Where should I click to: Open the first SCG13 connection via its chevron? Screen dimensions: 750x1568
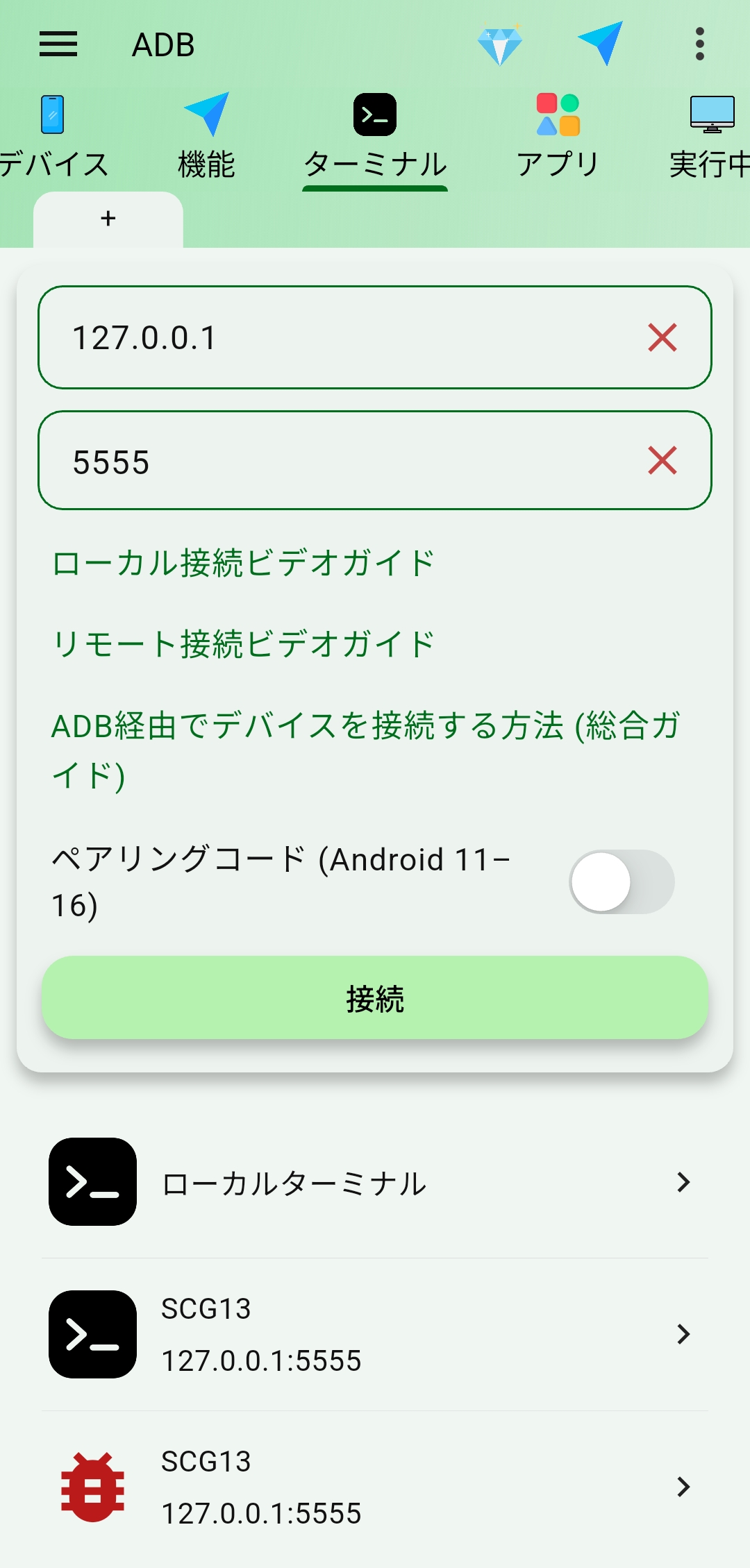683,1333
